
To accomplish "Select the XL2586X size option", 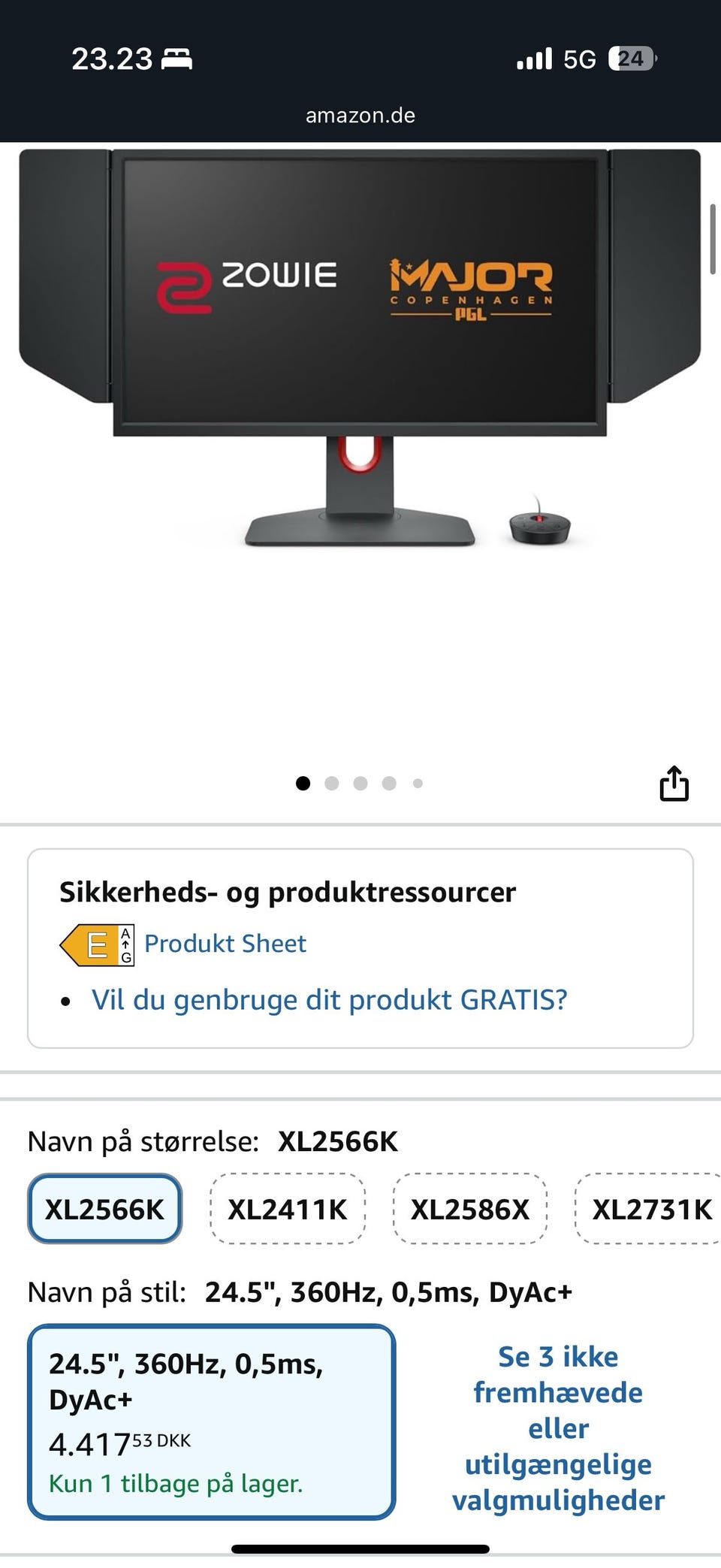I will 467,1209.
